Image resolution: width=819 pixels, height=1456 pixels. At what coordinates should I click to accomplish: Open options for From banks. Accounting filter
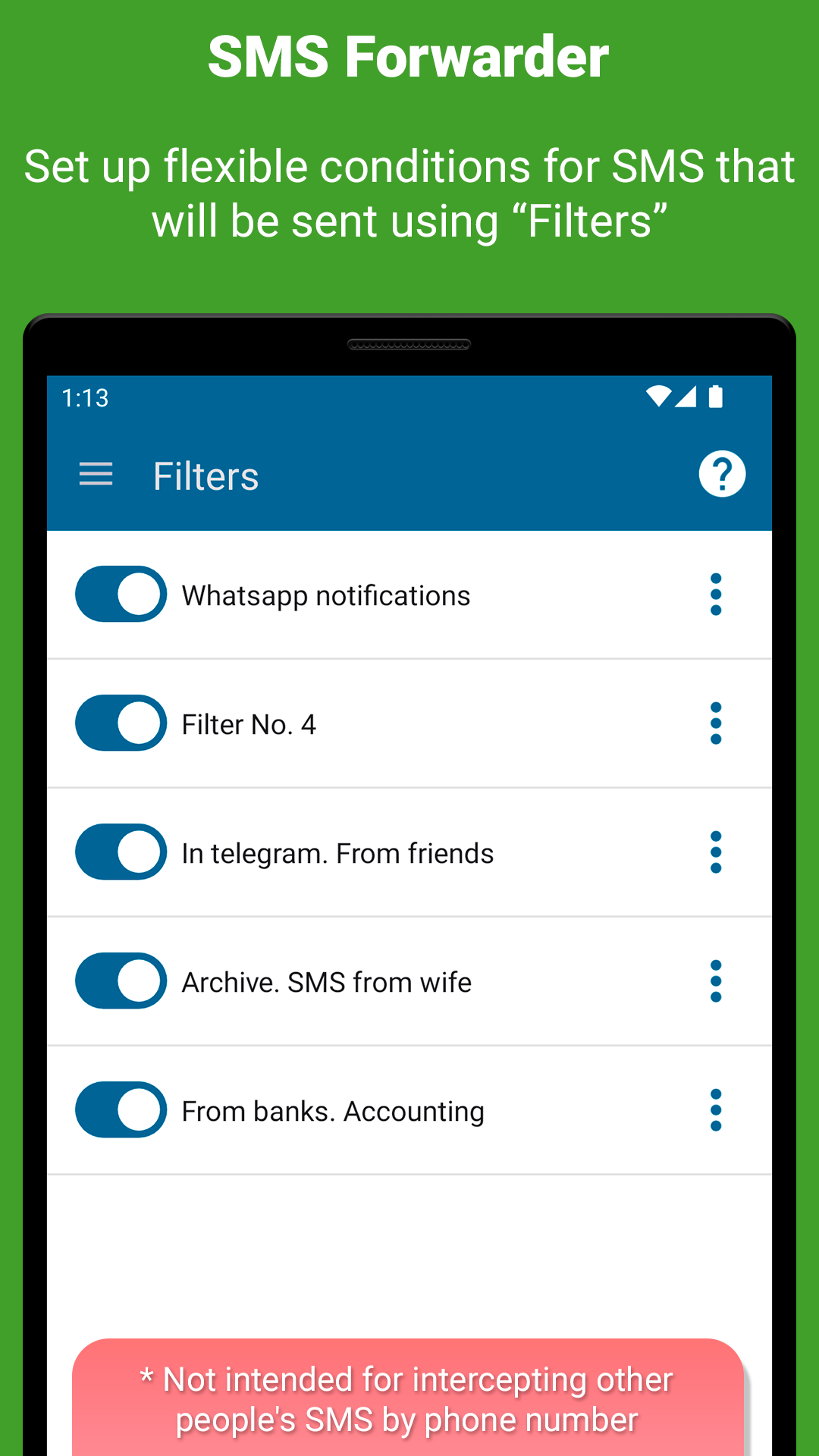[716, 1109]
